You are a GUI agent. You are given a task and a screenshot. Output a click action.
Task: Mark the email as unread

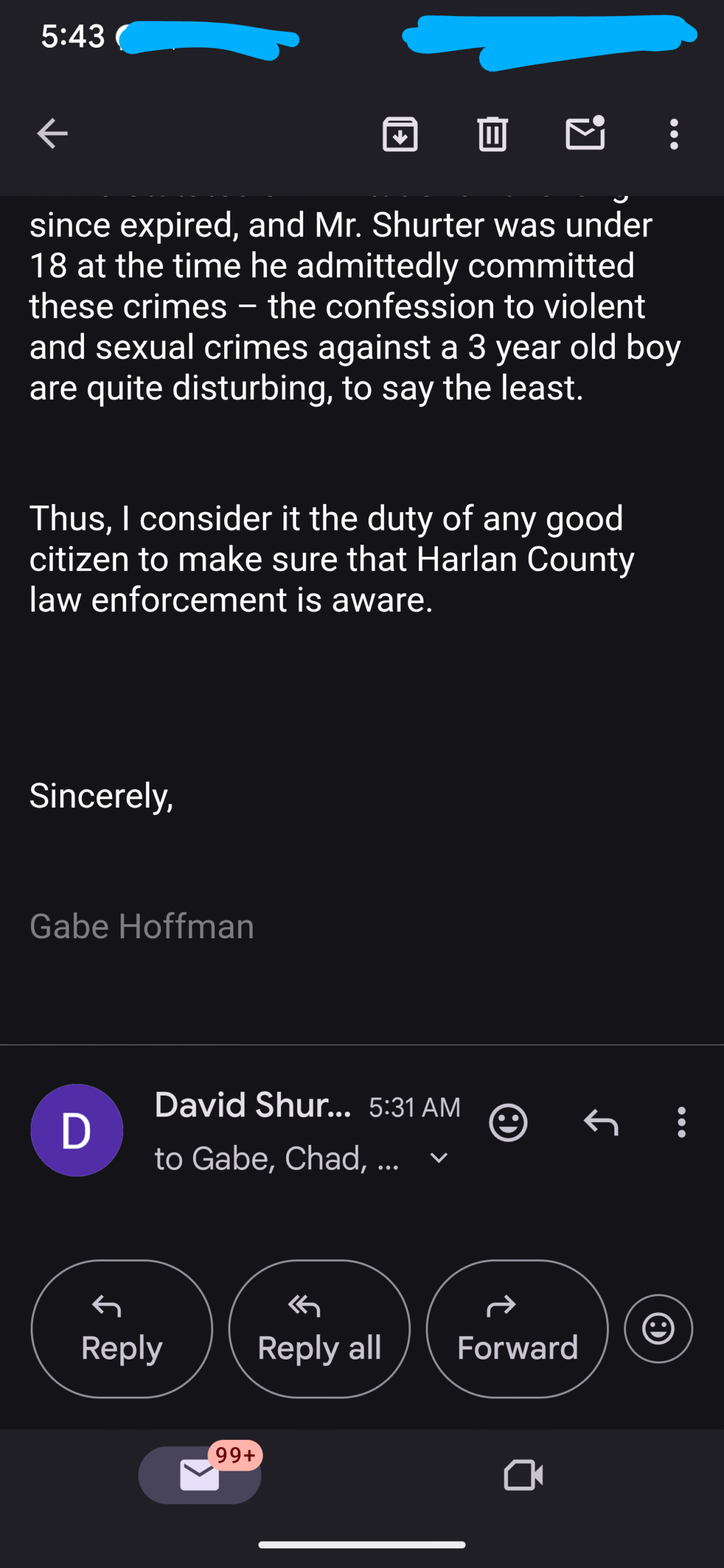click(586, 133)
